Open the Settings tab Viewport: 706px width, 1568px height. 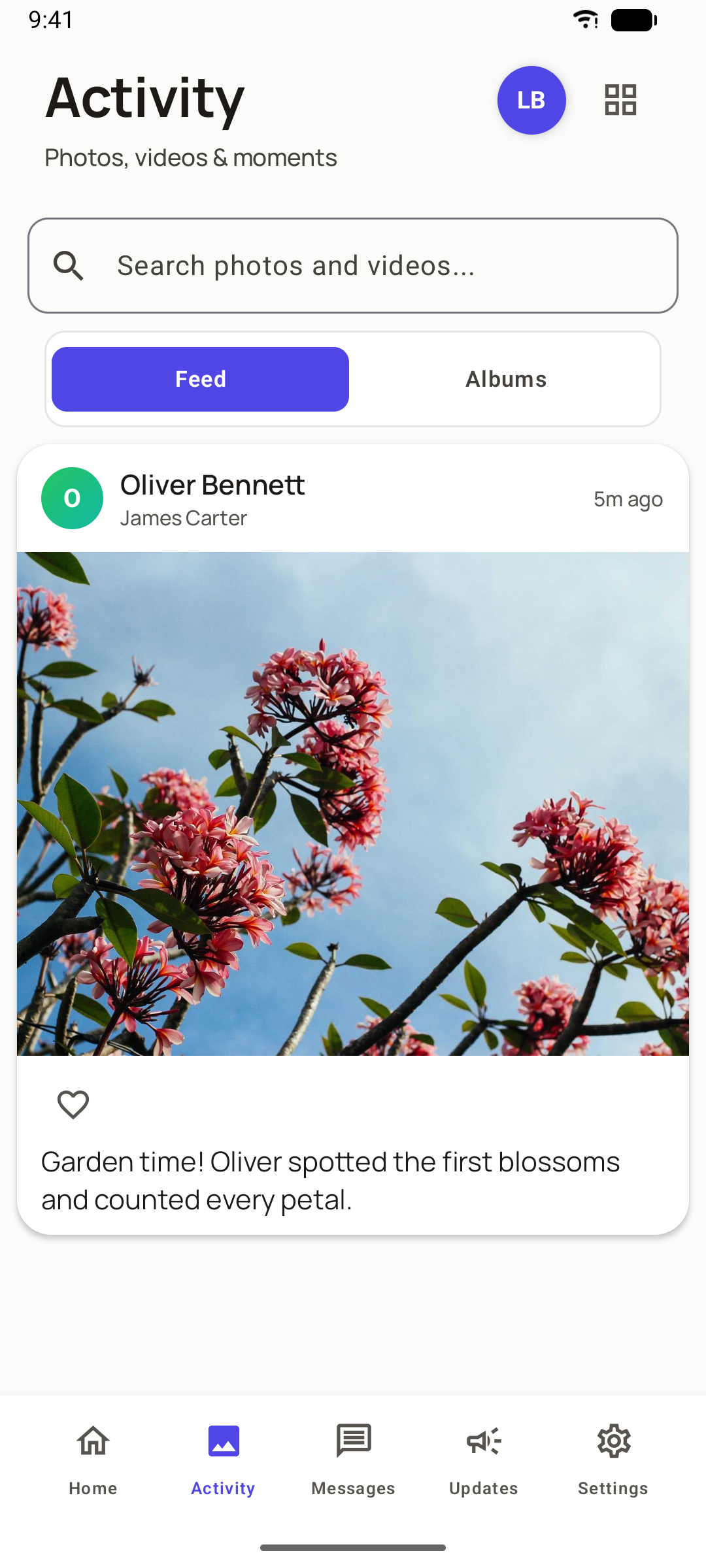(613, 1460)
